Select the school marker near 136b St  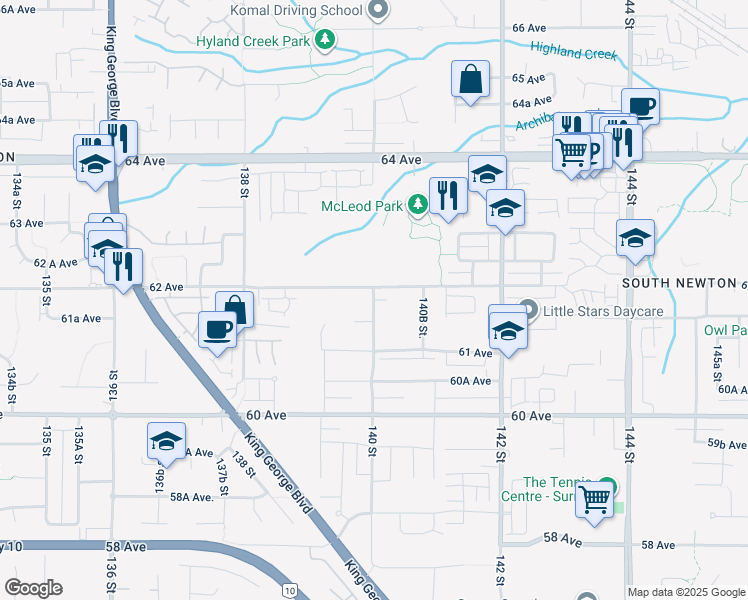coord(167,440)
